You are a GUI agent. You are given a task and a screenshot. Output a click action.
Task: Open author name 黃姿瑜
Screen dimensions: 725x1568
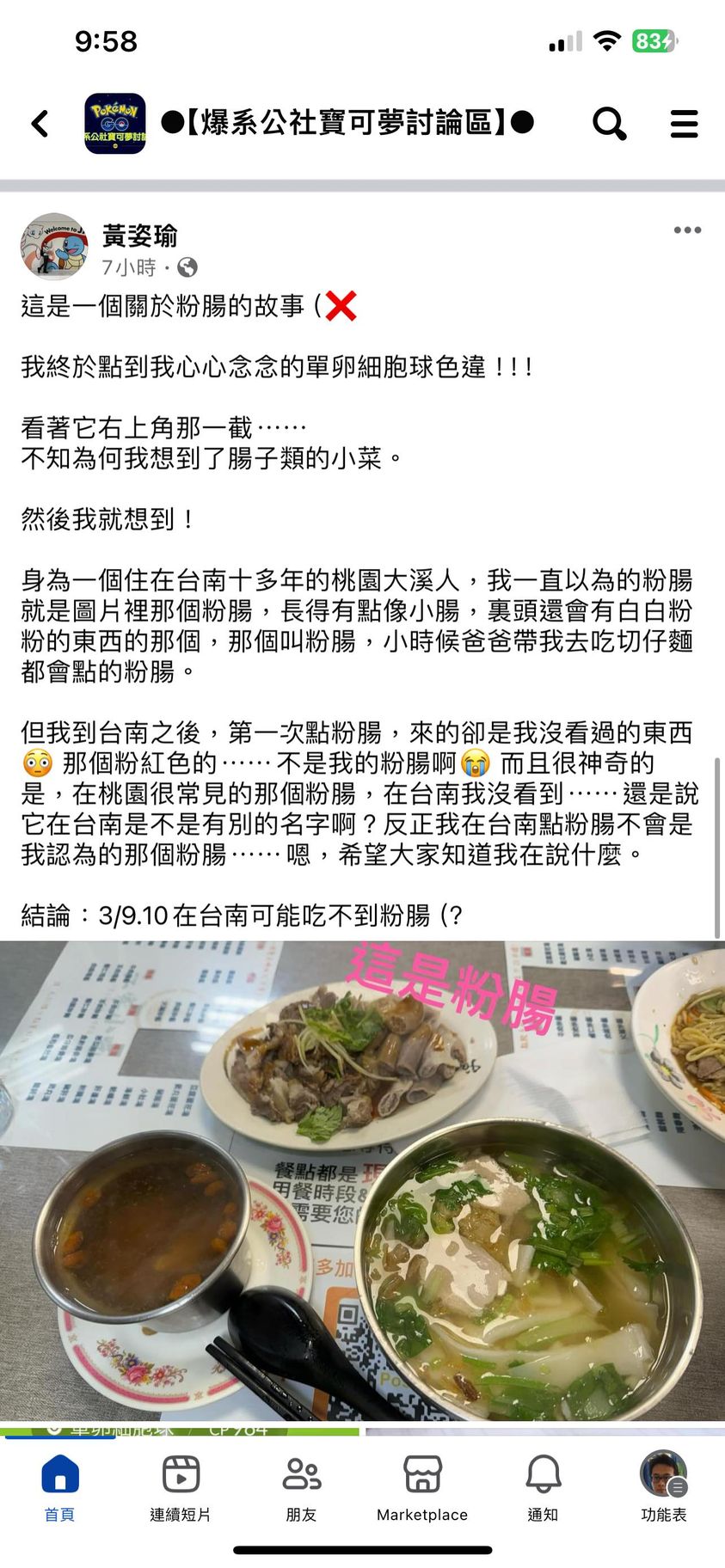[139, 236]
